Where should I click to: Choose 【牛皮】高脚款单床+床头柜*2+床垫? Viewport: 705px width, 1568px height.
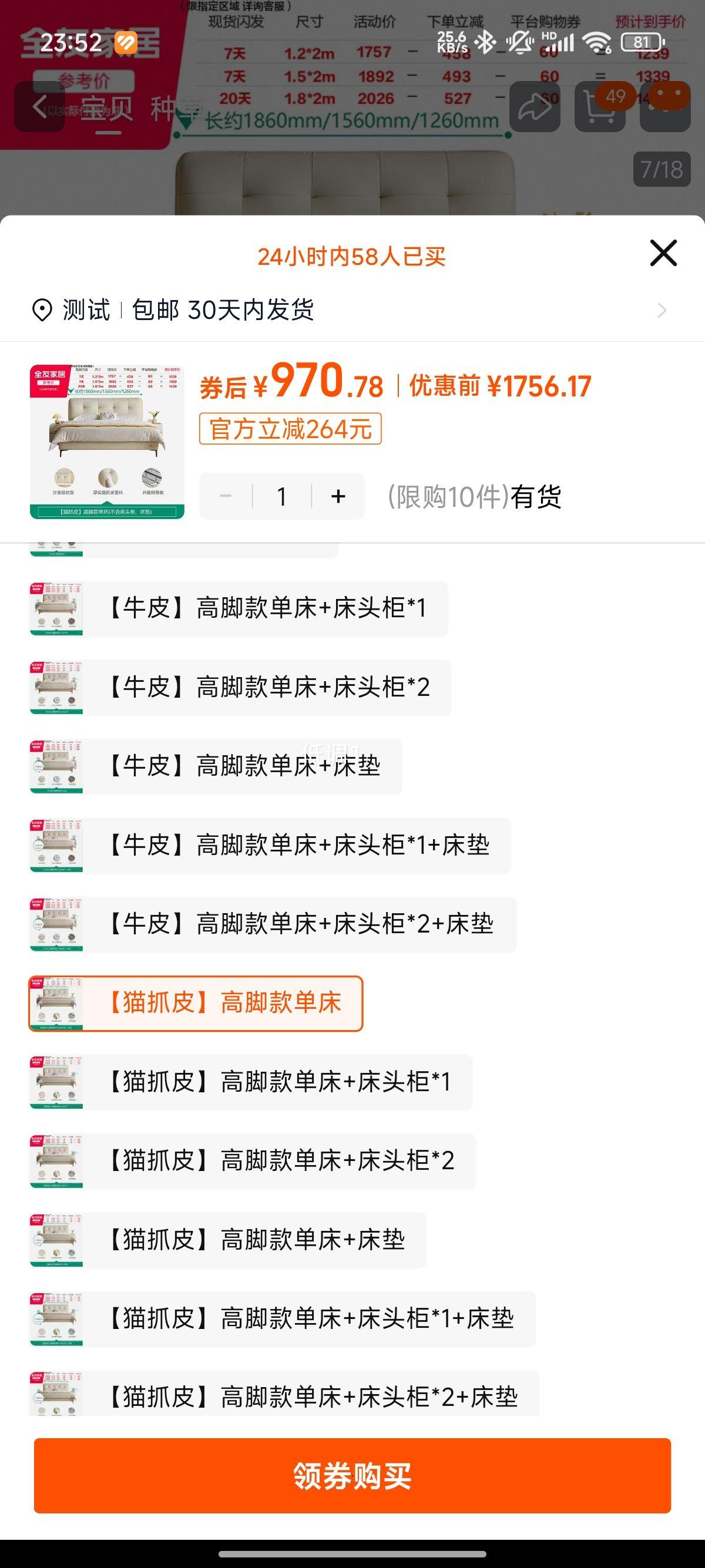point(272,924)
